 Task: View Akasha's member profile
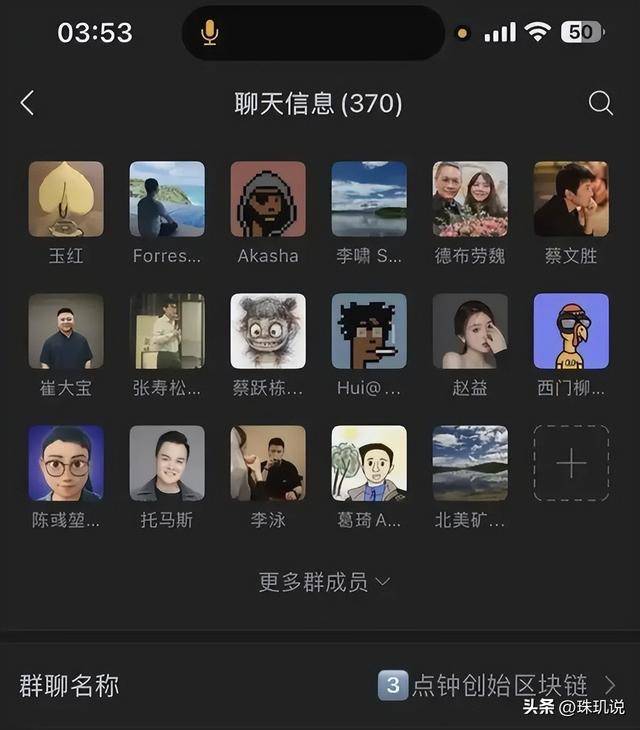(268, 199)
